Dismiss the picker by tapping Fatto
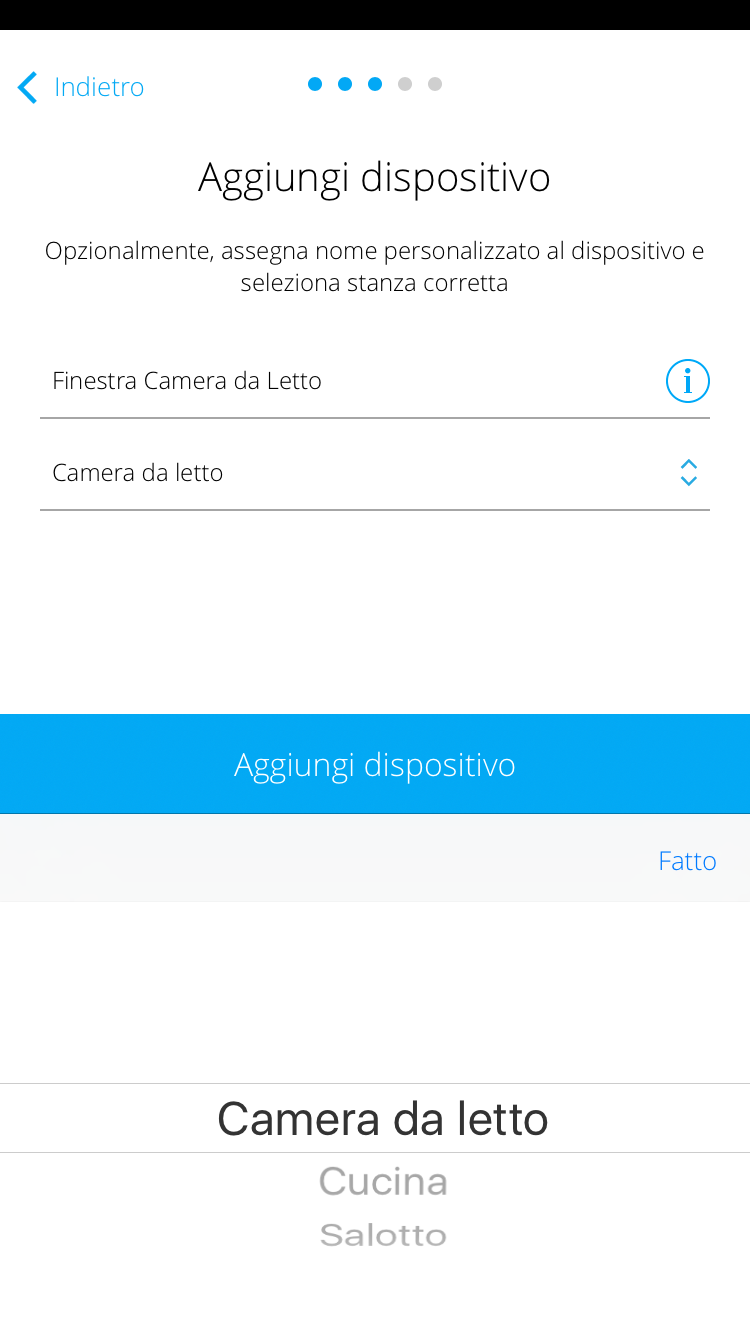The width and height of the screenshot is (750, 1334). click(x=687, y=861)
